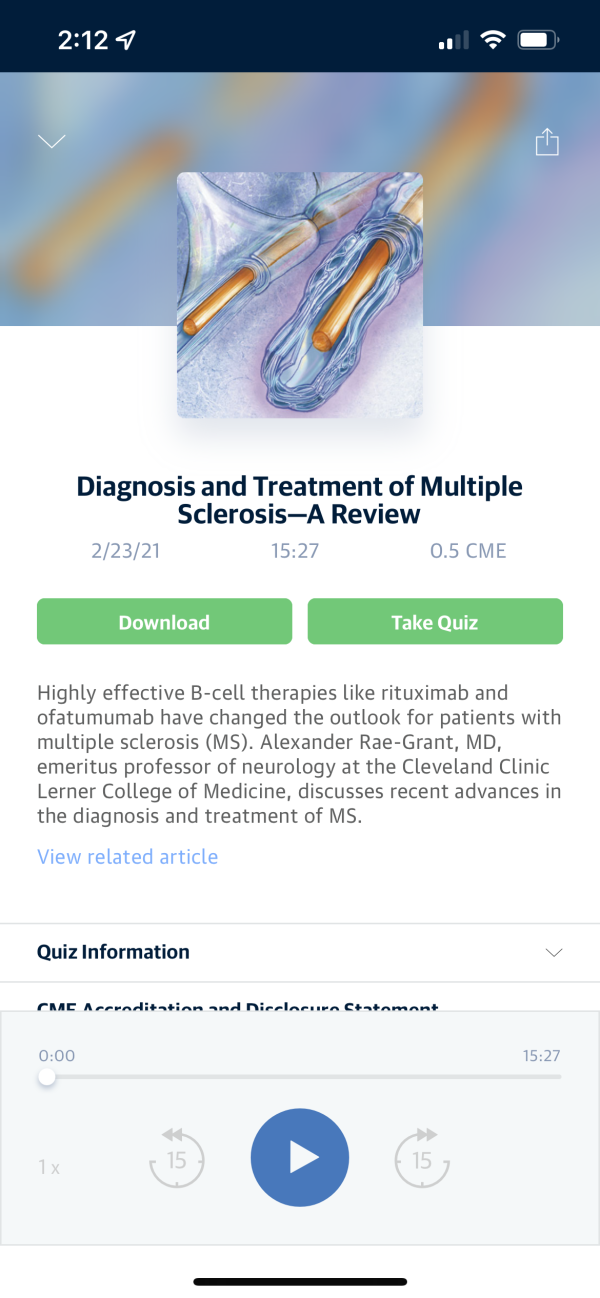This screenshot has width=600, height=1298.
Task: Rewind the audio 15 seconds
Action: tap(176, 1158)
